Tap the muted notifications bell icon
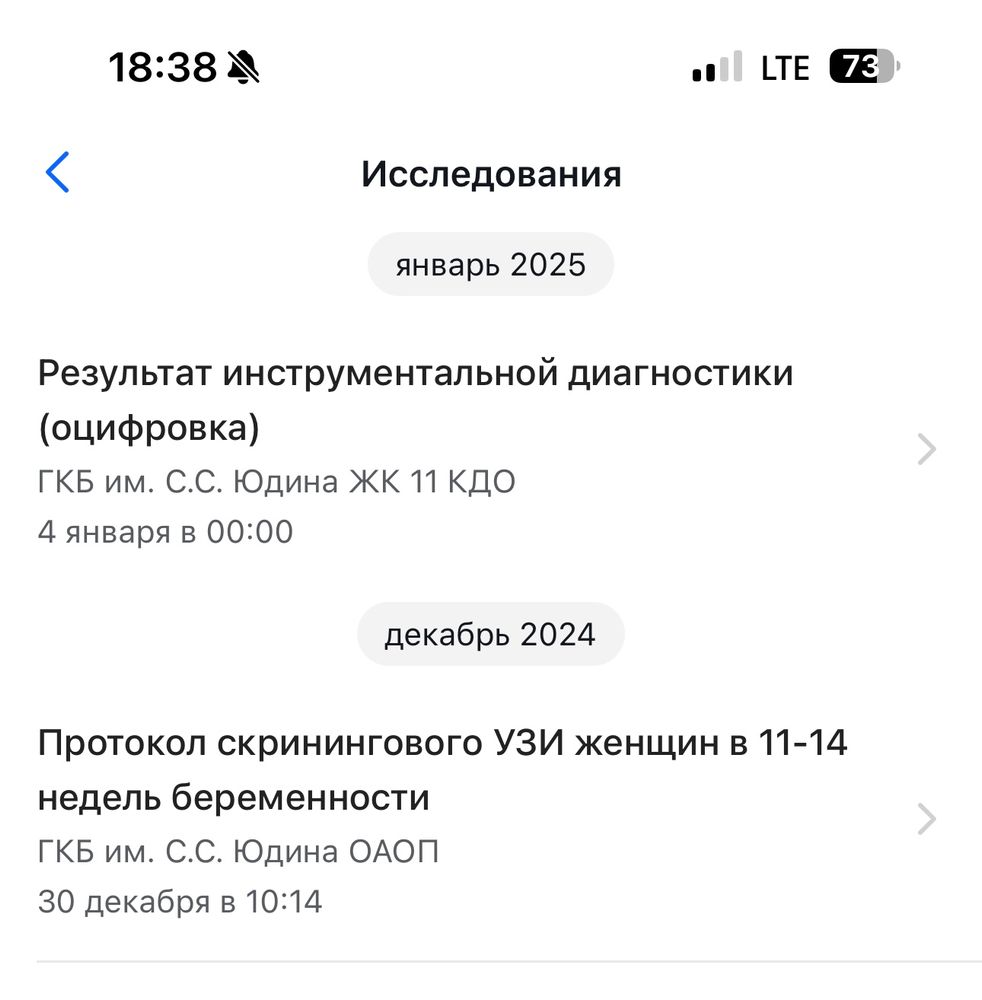Screen dimensions: 982x1000 click(x=243, y=66)
